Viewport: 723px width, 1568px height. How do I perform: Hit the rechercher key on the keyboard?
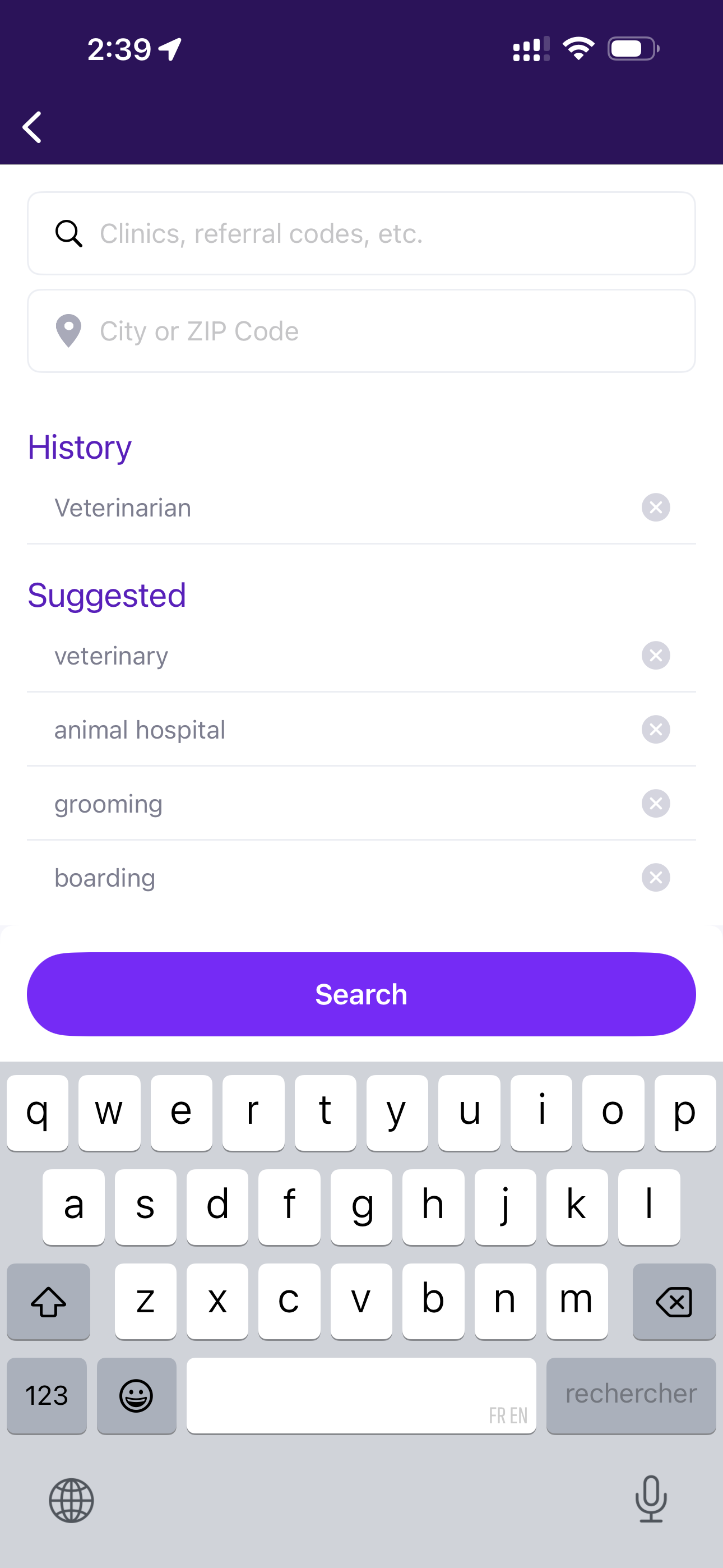631,1395
